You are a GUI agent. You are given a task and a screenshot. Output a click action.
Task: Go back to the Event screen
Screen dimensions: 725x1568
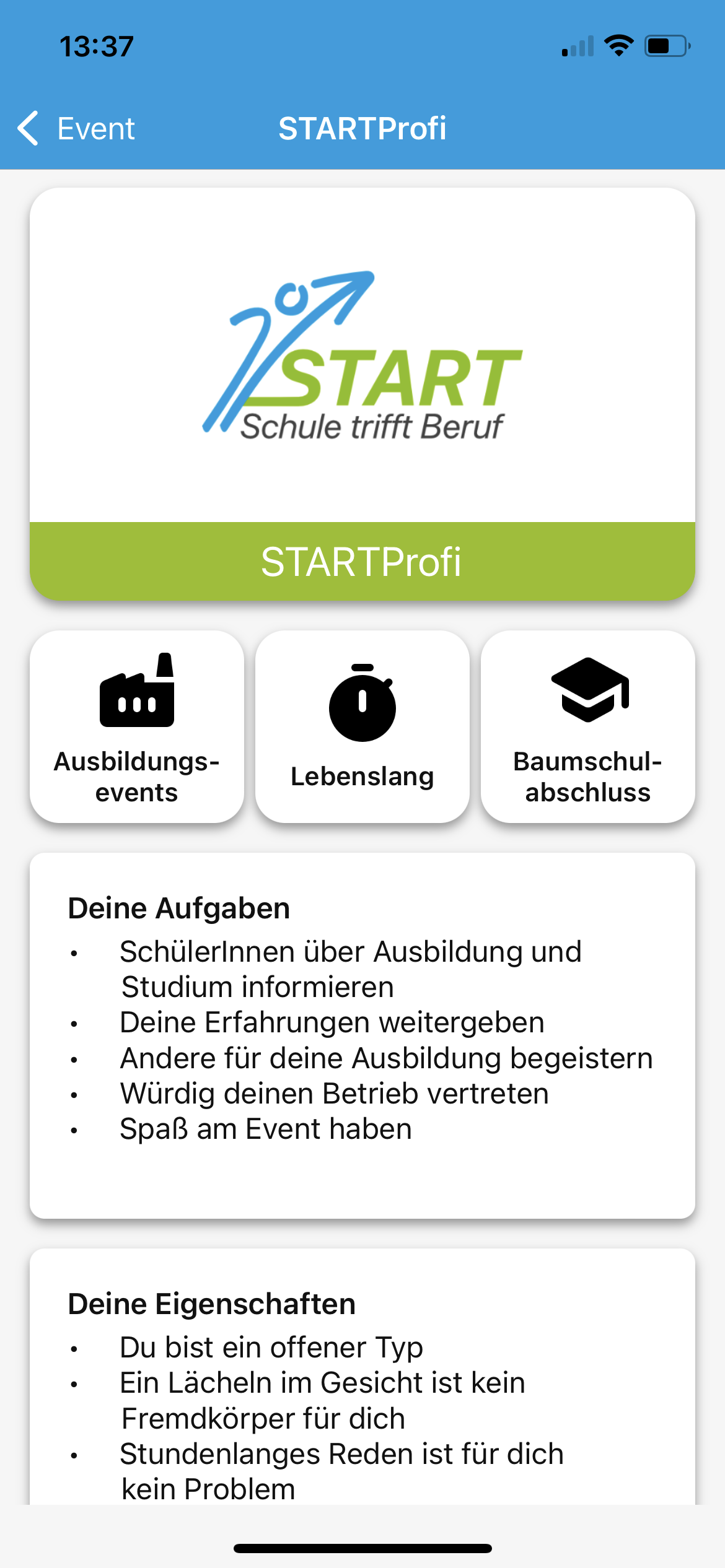pos(76,129)
